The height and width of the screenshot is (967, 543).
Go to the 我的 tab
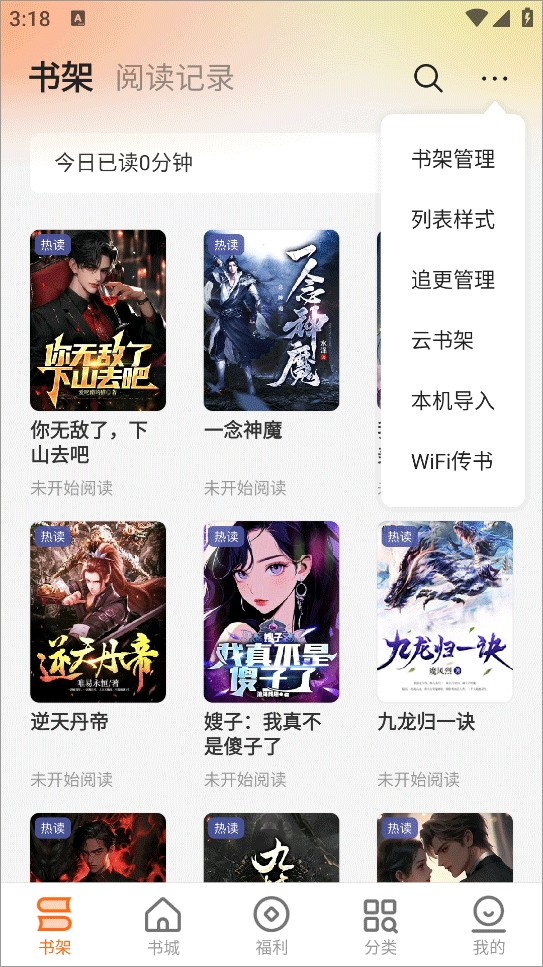click(489, 925)
